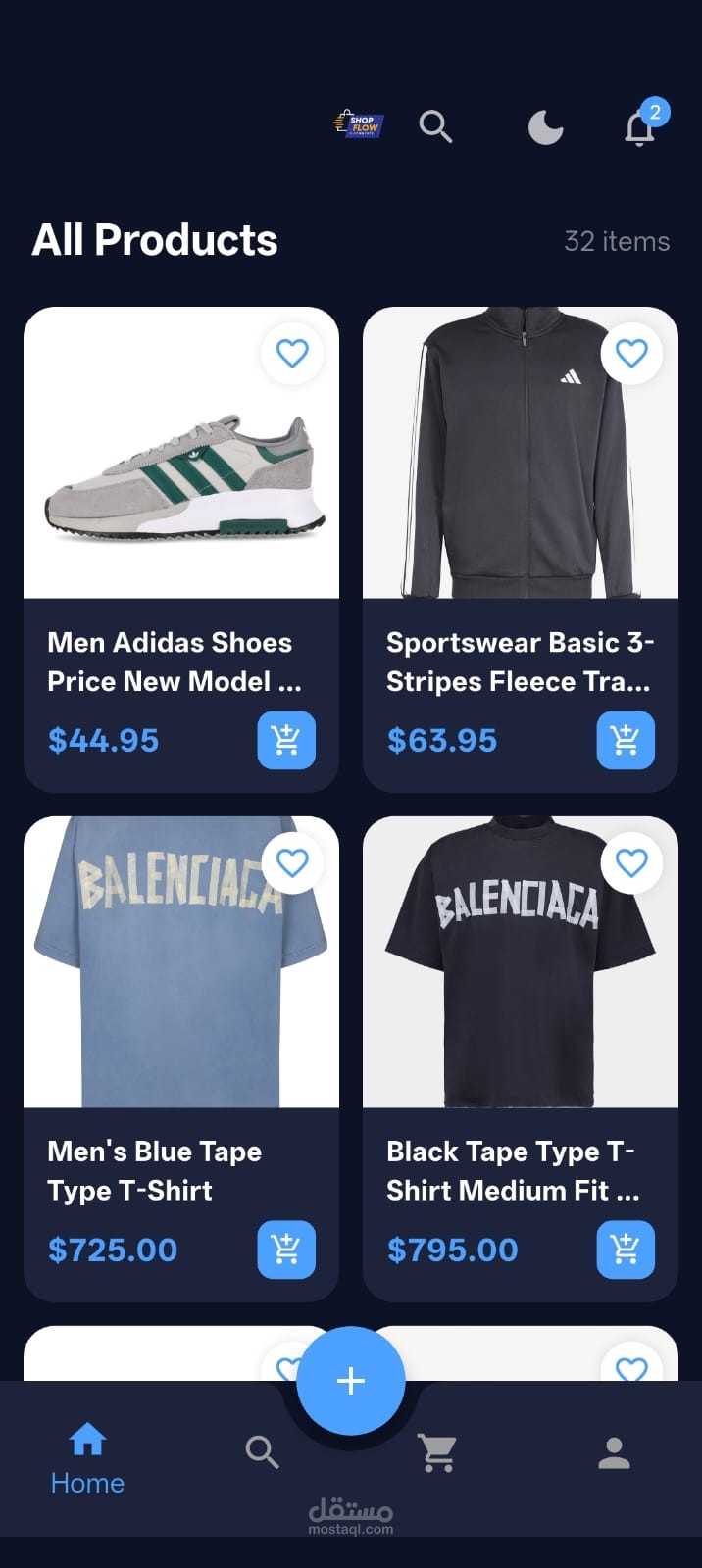Toggle dark mode with the moon icon
This screenshot has width=702, height=1568.
(x=545, y=127)
